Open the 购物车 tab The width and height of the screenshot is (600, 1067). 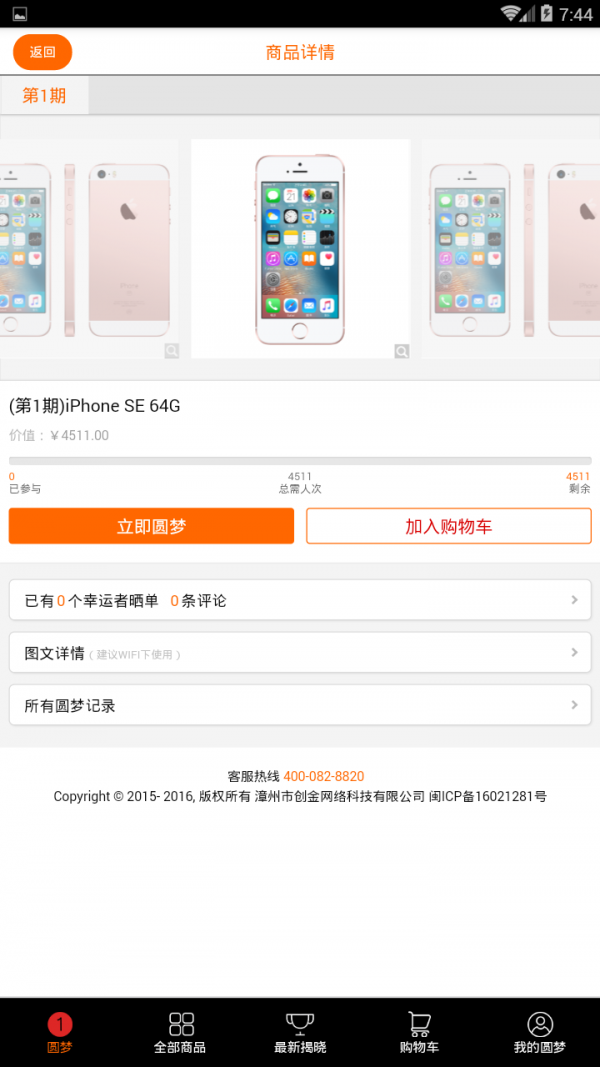click(x=419, y=1033)
